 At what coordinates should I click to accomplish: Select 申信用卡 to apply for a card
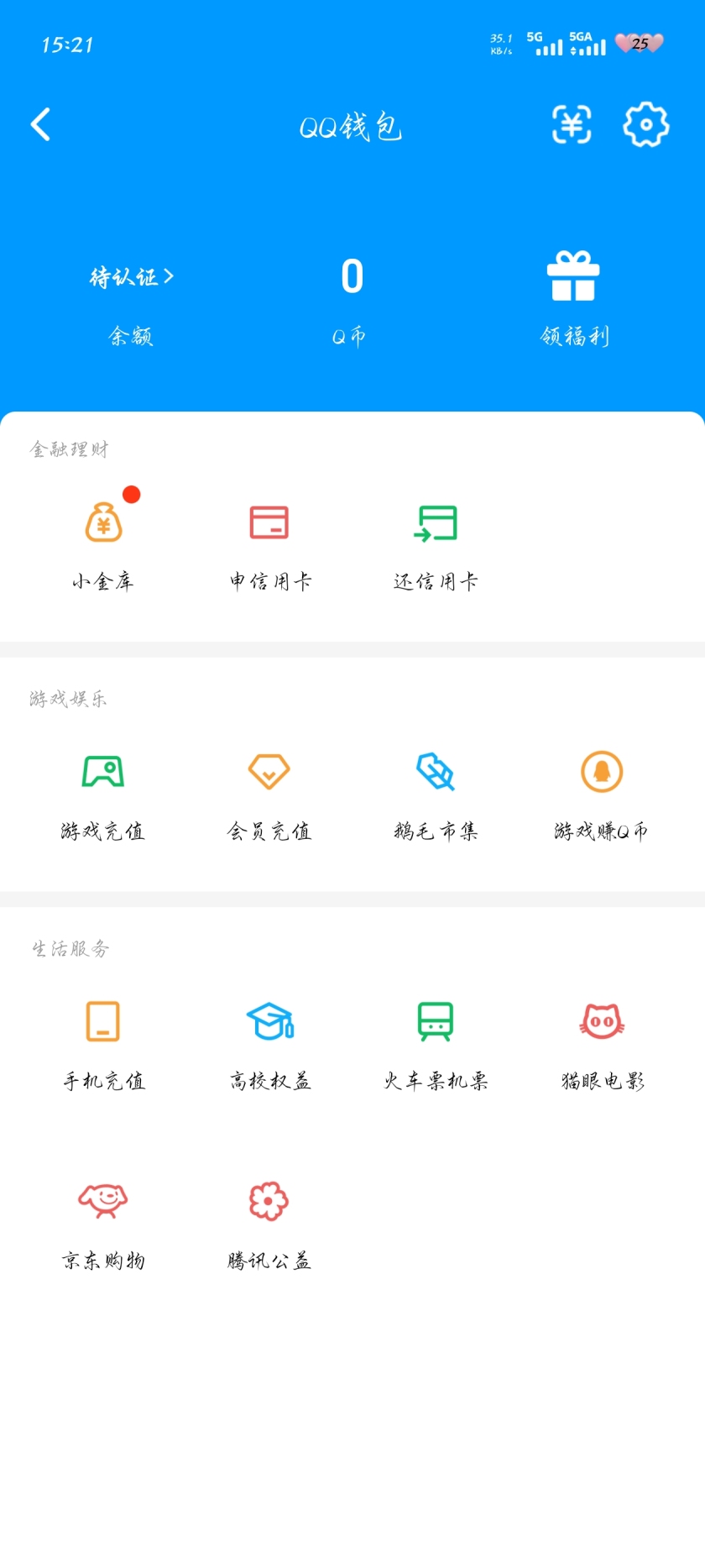coord(269,545)
